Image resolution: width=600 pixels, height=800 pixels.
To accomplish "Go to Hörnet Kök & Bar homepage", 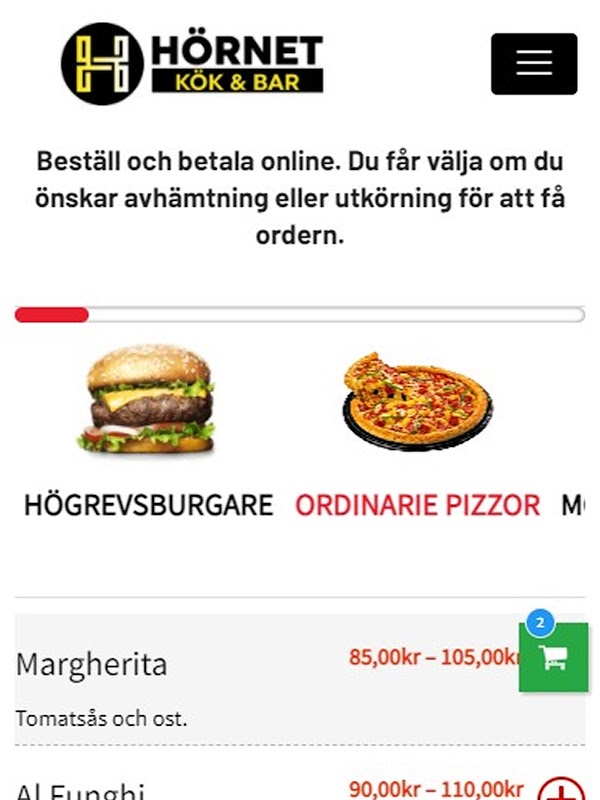I will [192, 64].
